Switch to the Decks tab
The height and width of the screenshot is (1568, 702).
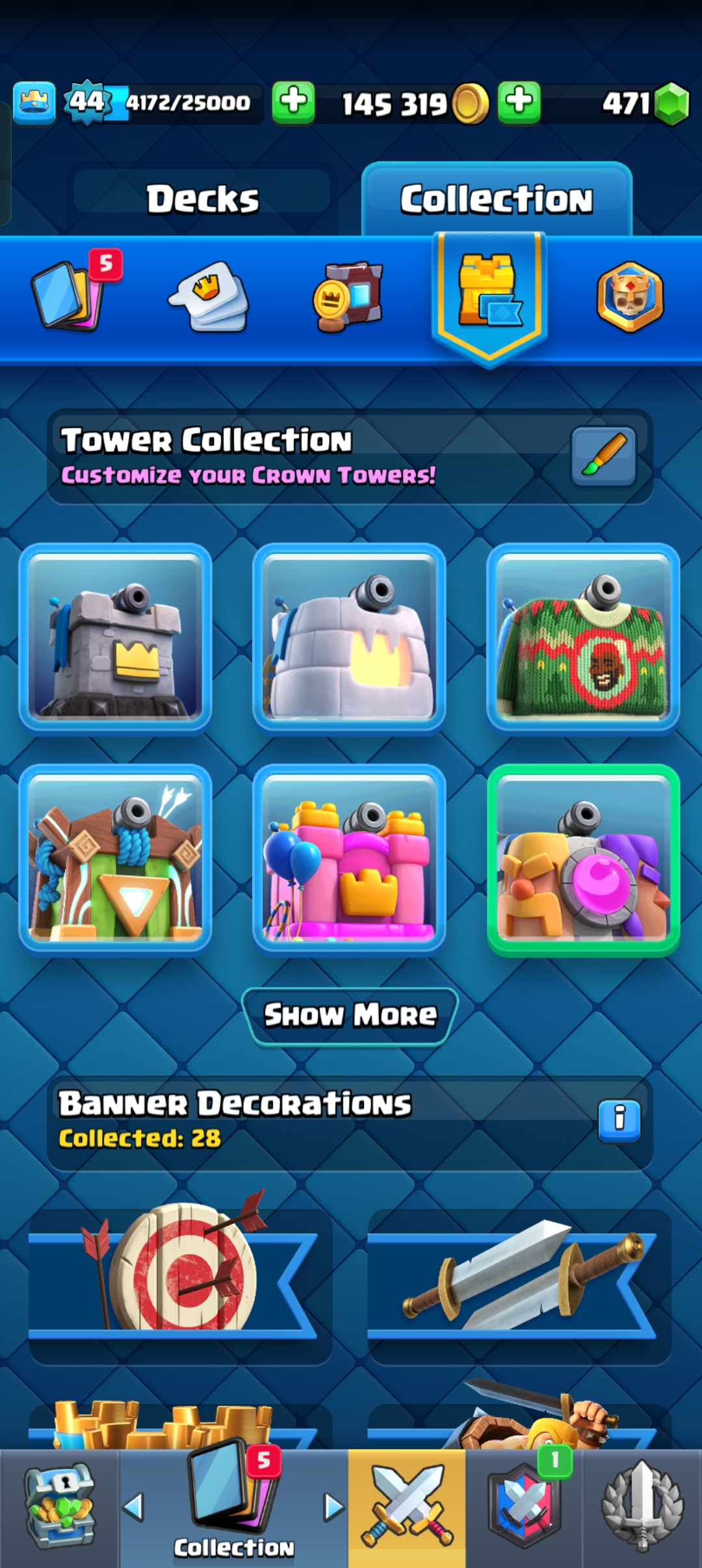[202, 199]
